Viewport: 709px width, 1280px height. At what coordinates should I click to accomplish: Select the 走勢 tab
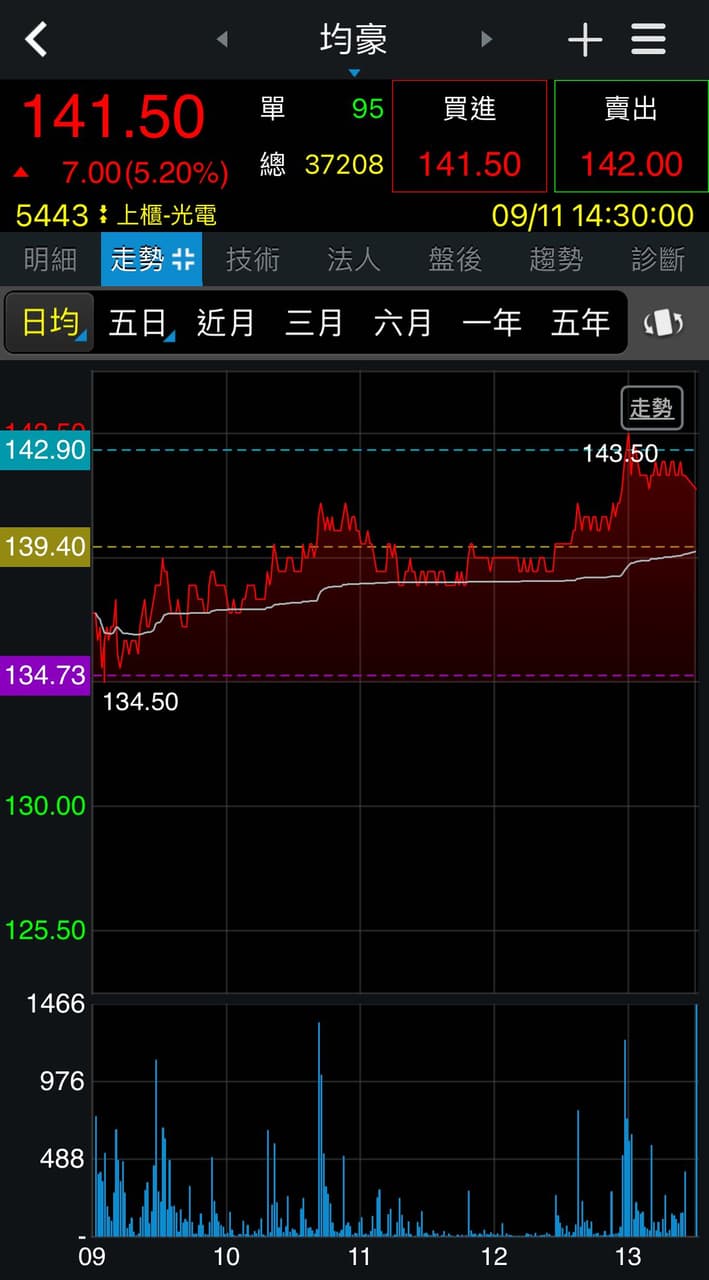tap(152, 260)
